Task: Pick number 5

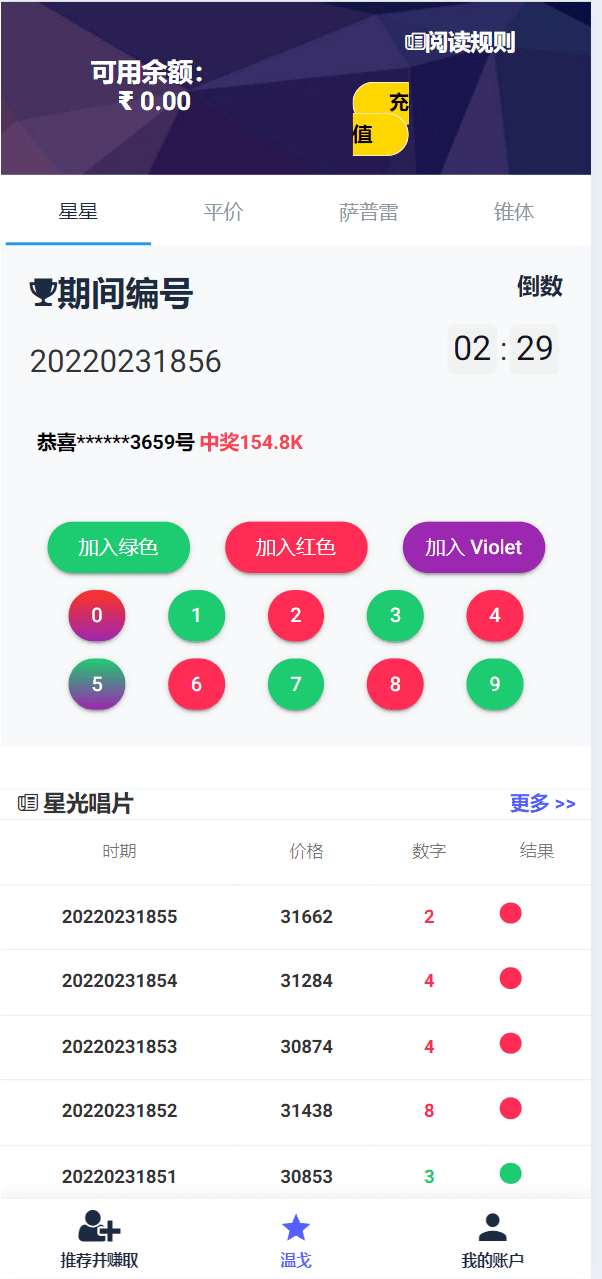Action: click(x=97, y=685)
